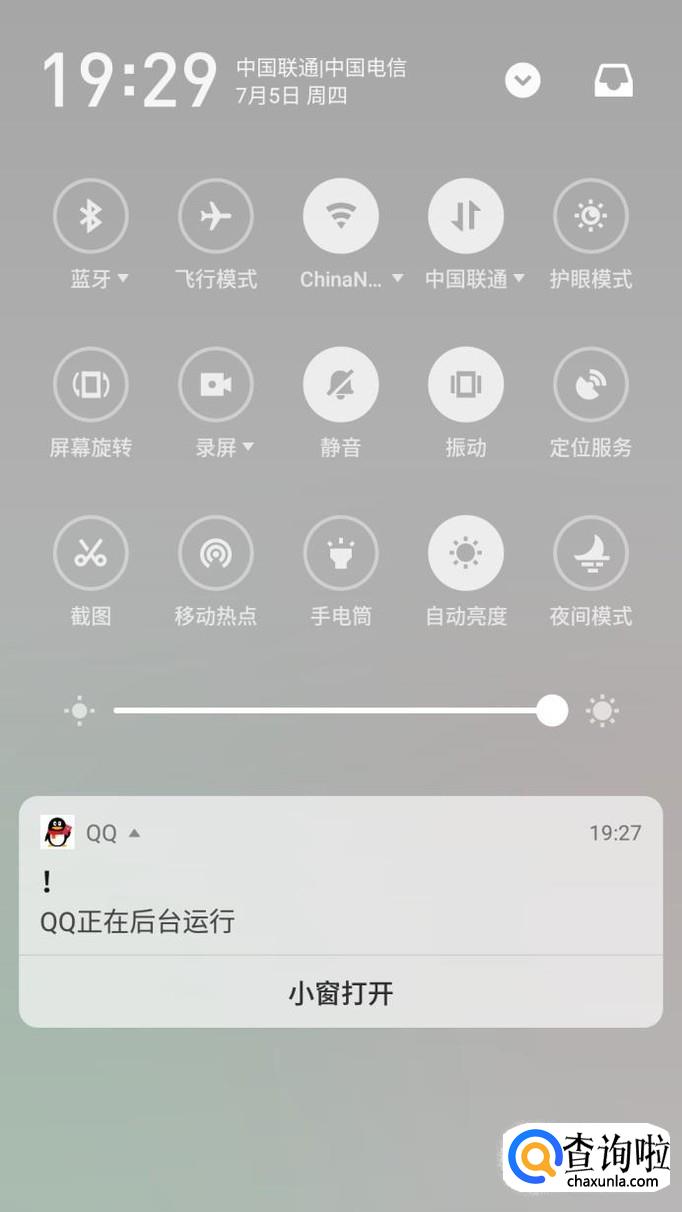This screenshot has width=682, height=1212.
Task: Toggle screen rotation (屏幕旋转)
Action: point(91,385)
